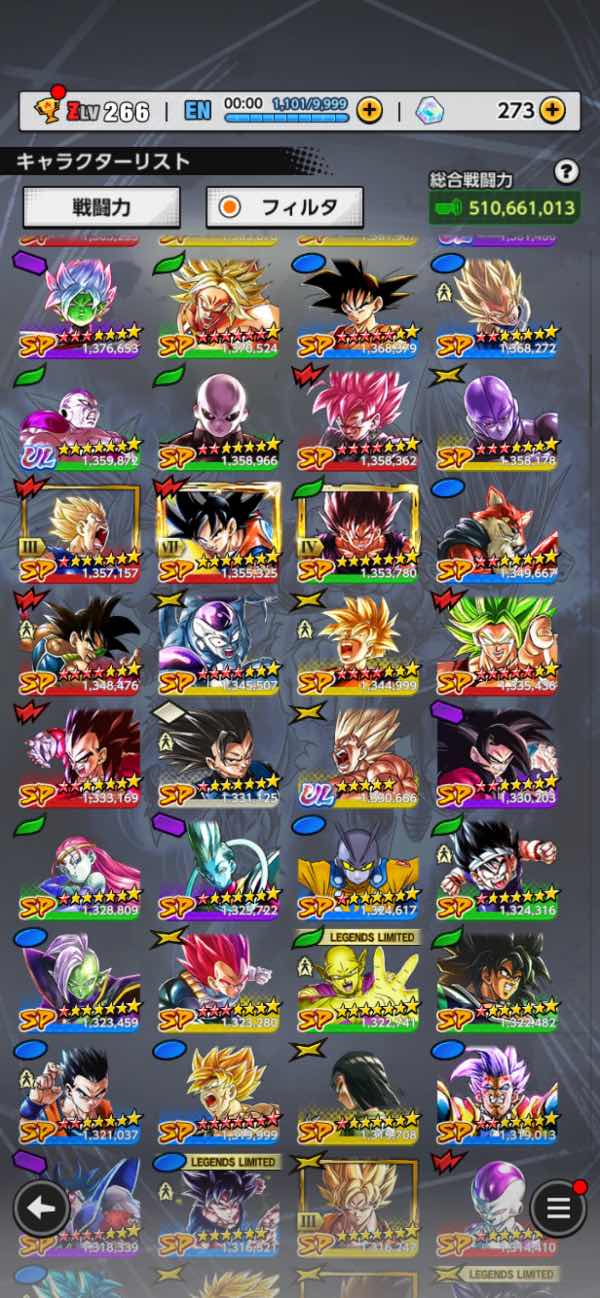Tap the plus button next to energy
The width and height of the screenshot is (600, 1298).
pos(369,110)
